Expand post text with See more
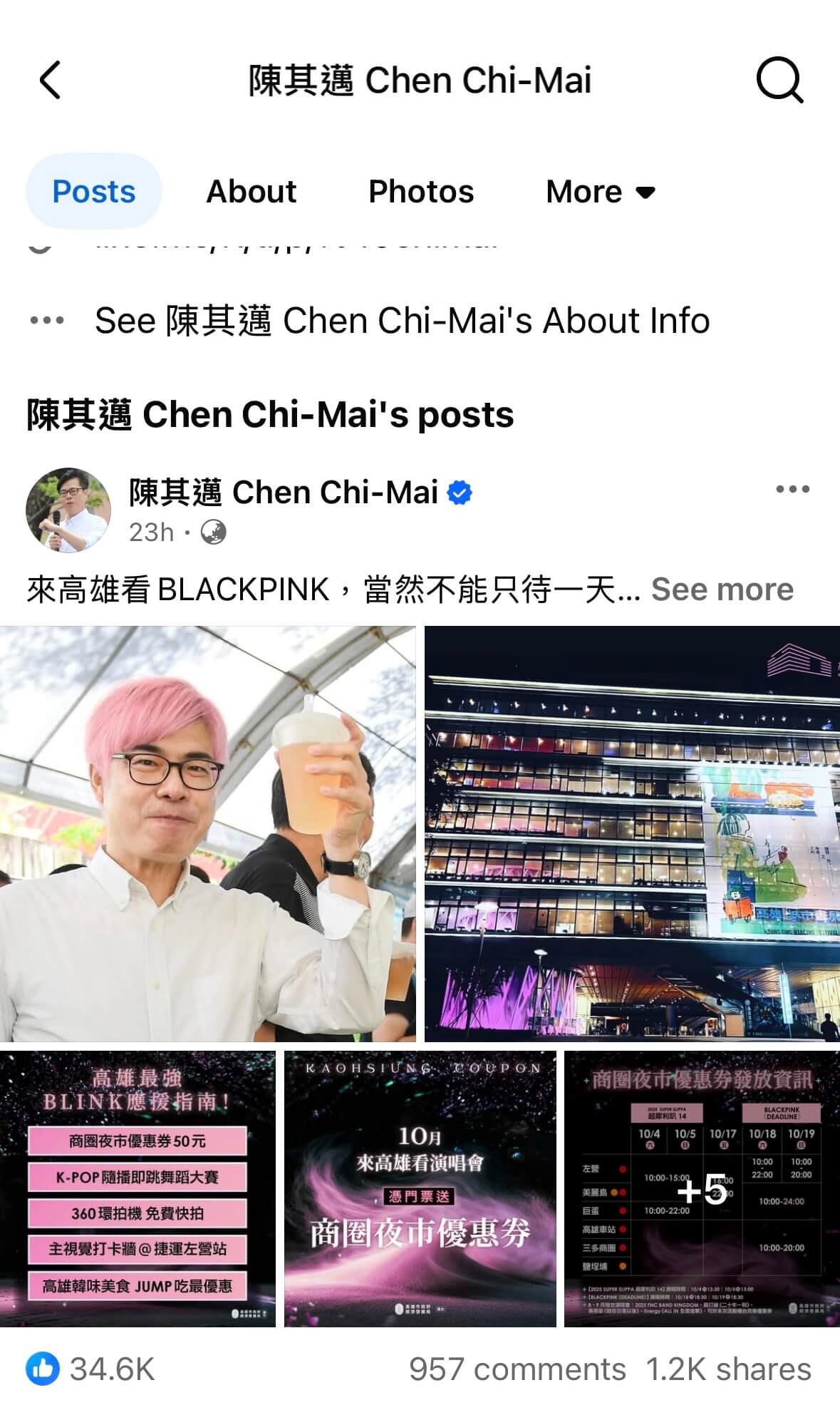 722,590
